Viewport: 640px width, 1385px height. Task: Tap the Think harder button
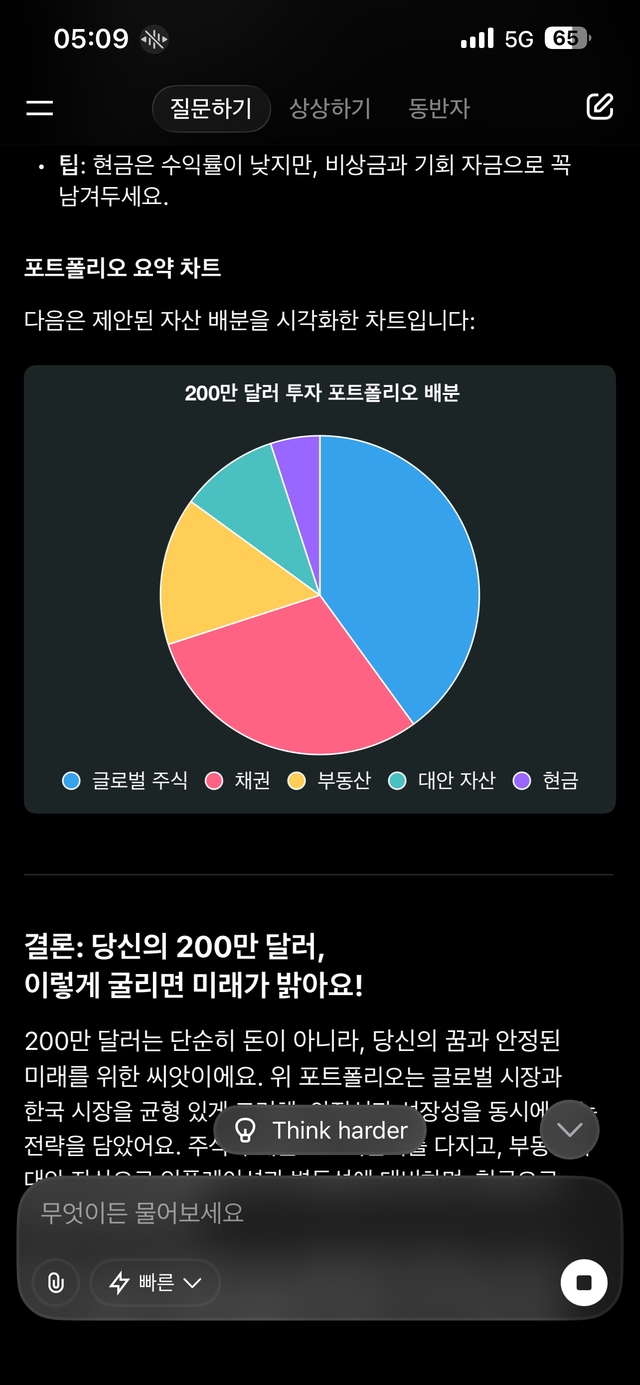coord(320,1131)
